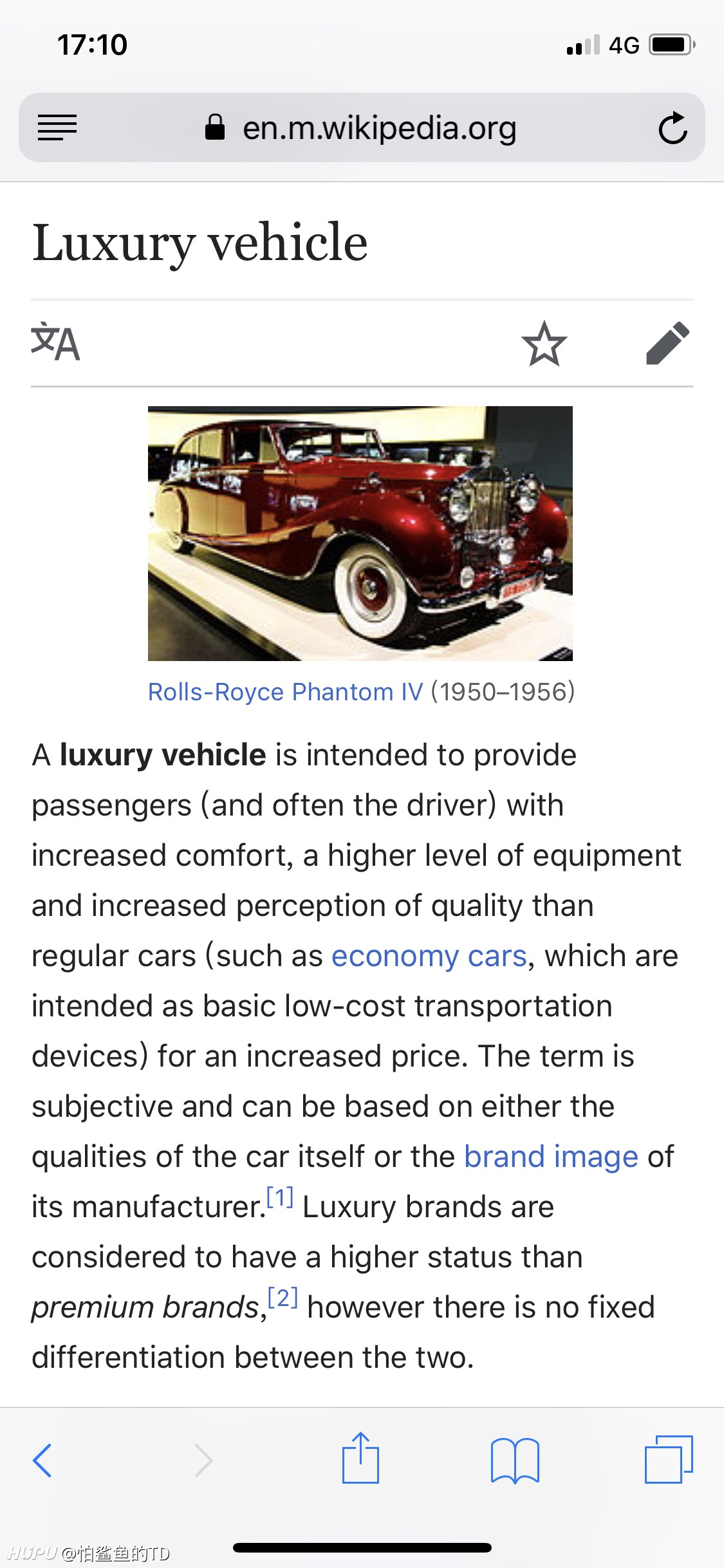Follow the brand image link
Screen dimensions: 724x1568
pos(552,1157)
